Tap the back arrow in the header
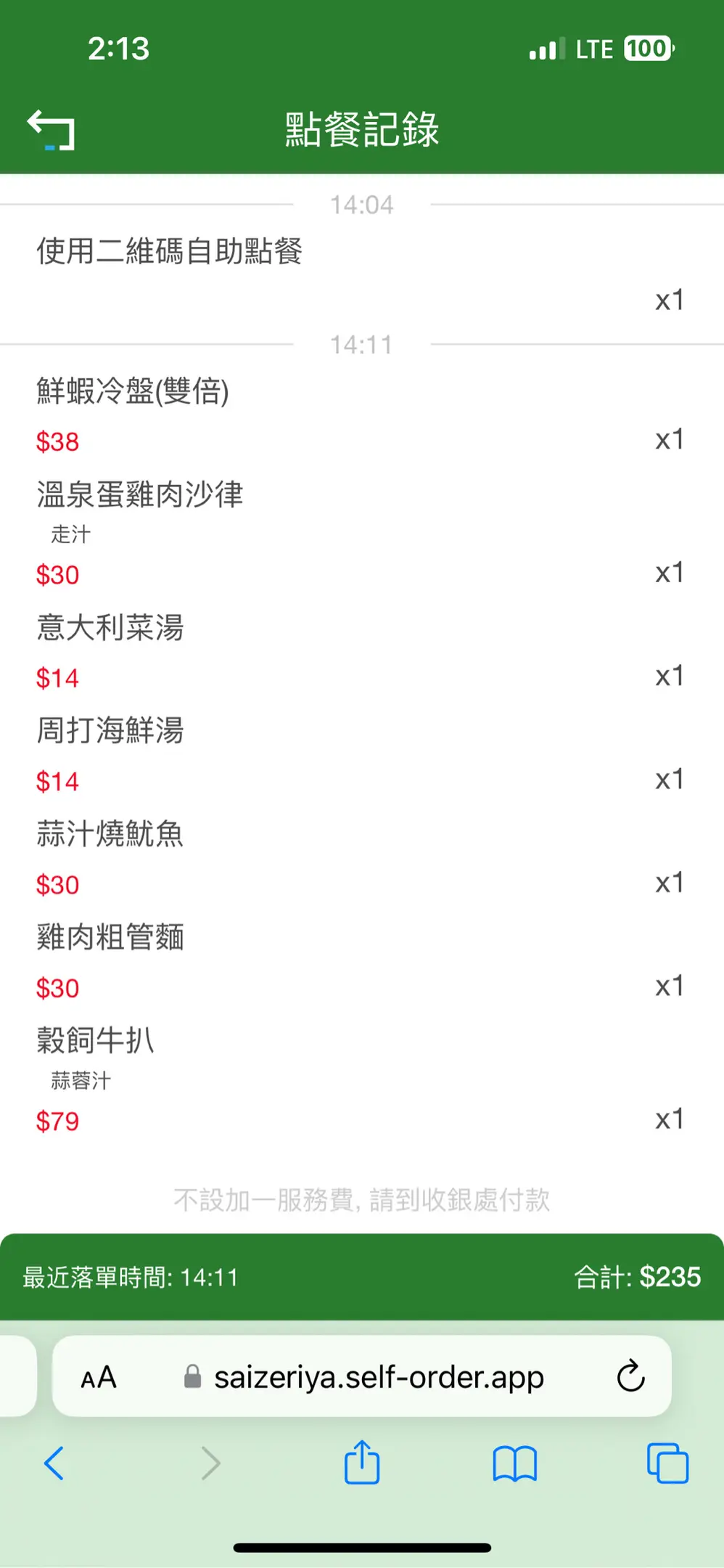The height and width of the screenshot is (1568, 724). click(51, 130)
